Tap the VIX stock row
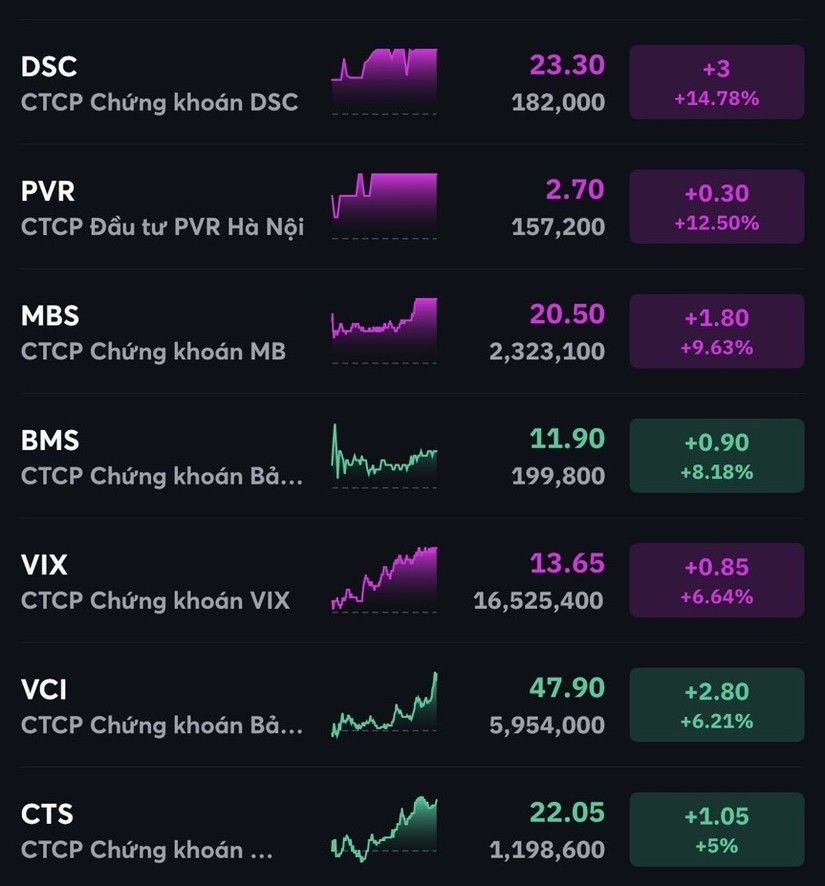 tap(160, 581)
